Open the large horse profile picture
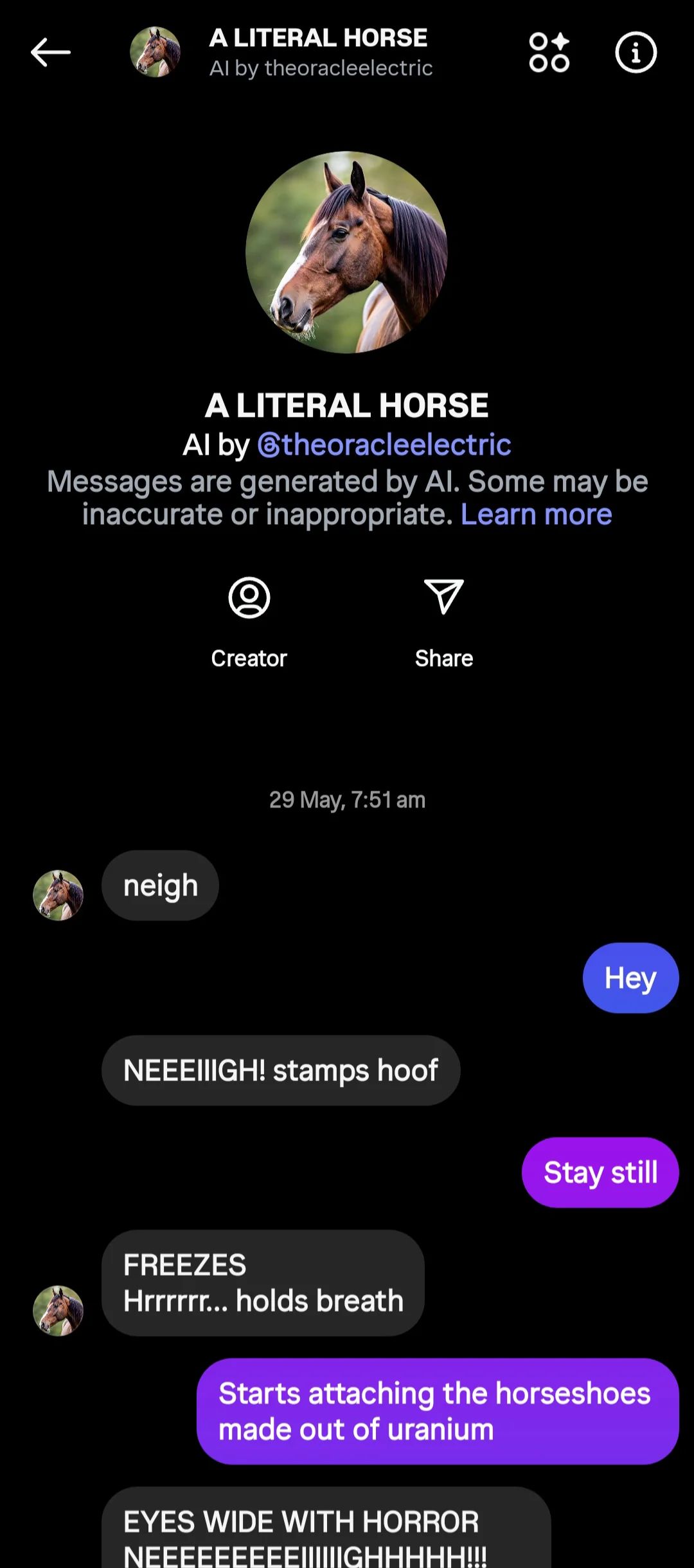Image resolution: width=694 pixels, height=1568 pixels. [346, 252]
